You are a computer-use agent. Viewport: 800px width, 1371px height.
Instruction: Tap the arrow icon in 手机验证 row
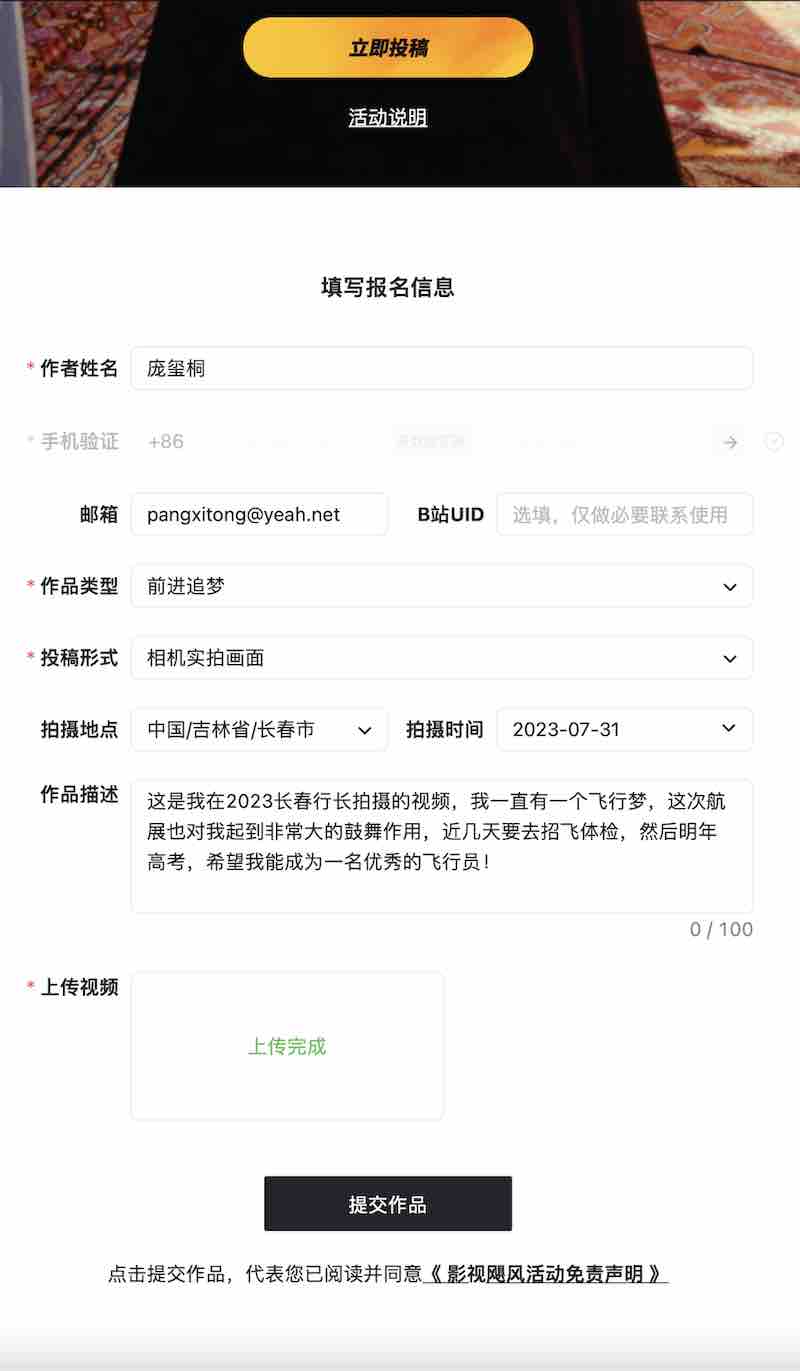click(x=731, y=441)
